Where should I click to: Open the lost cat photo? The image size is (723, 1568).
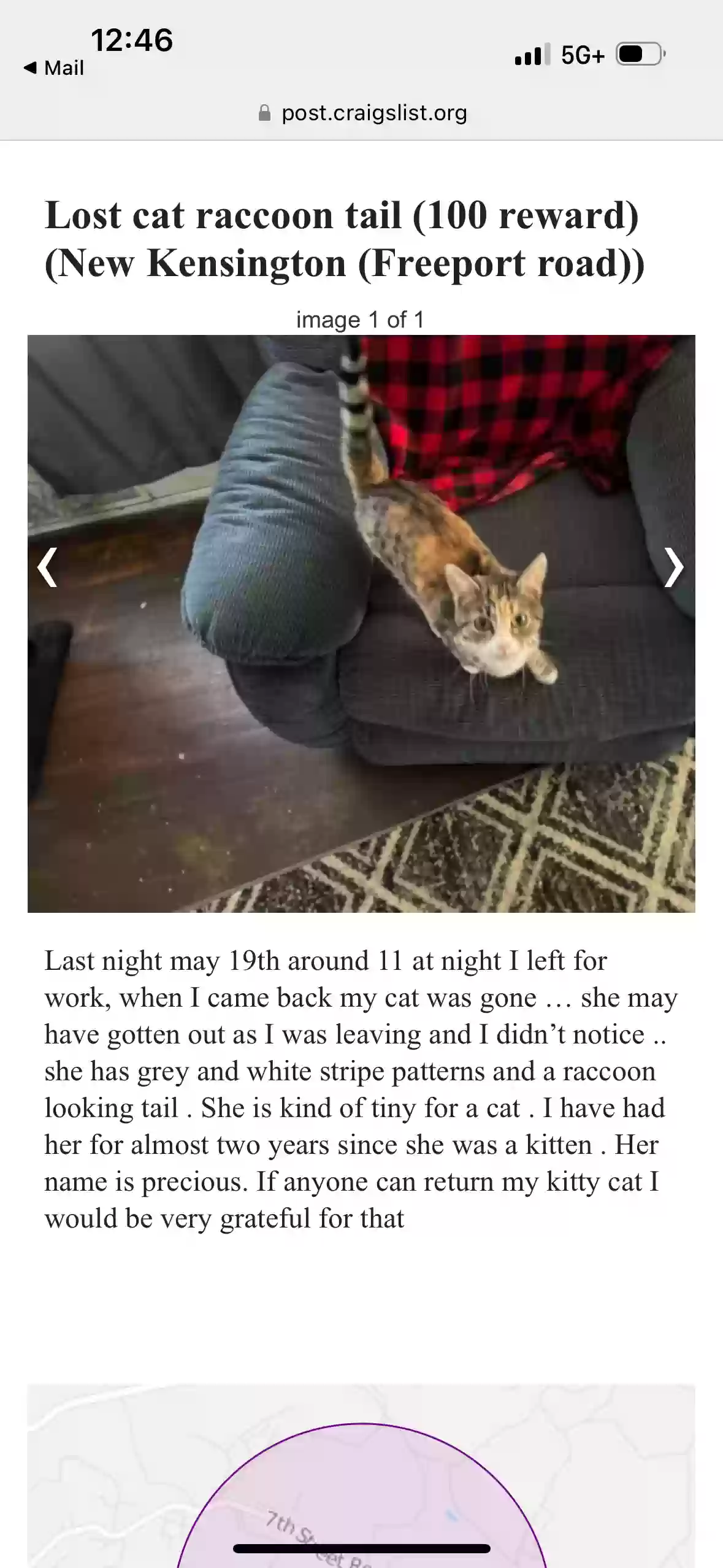pos(362,623)
